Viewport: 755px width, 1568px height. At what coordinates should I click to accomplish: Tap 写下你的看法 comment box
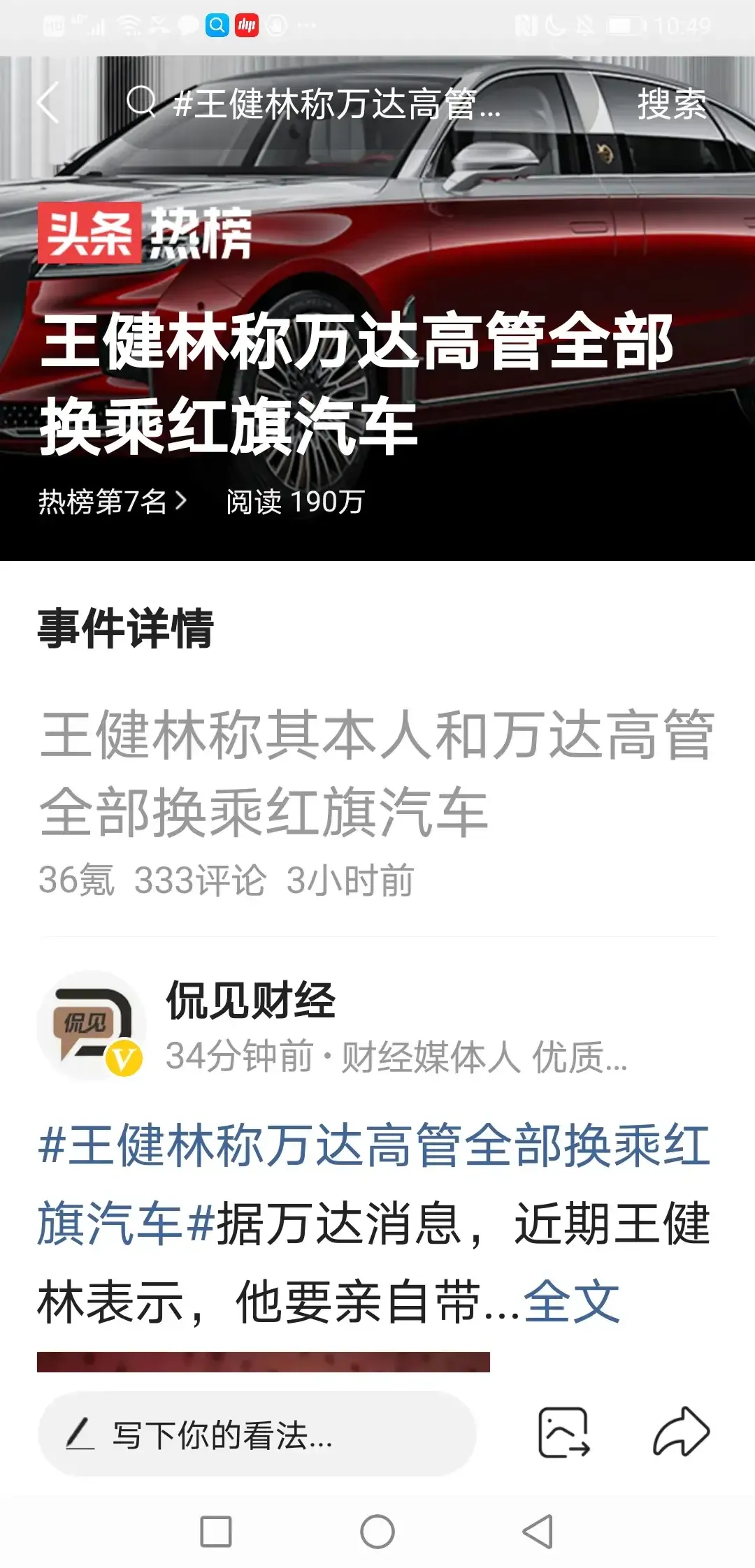(x=257, y=1435)
